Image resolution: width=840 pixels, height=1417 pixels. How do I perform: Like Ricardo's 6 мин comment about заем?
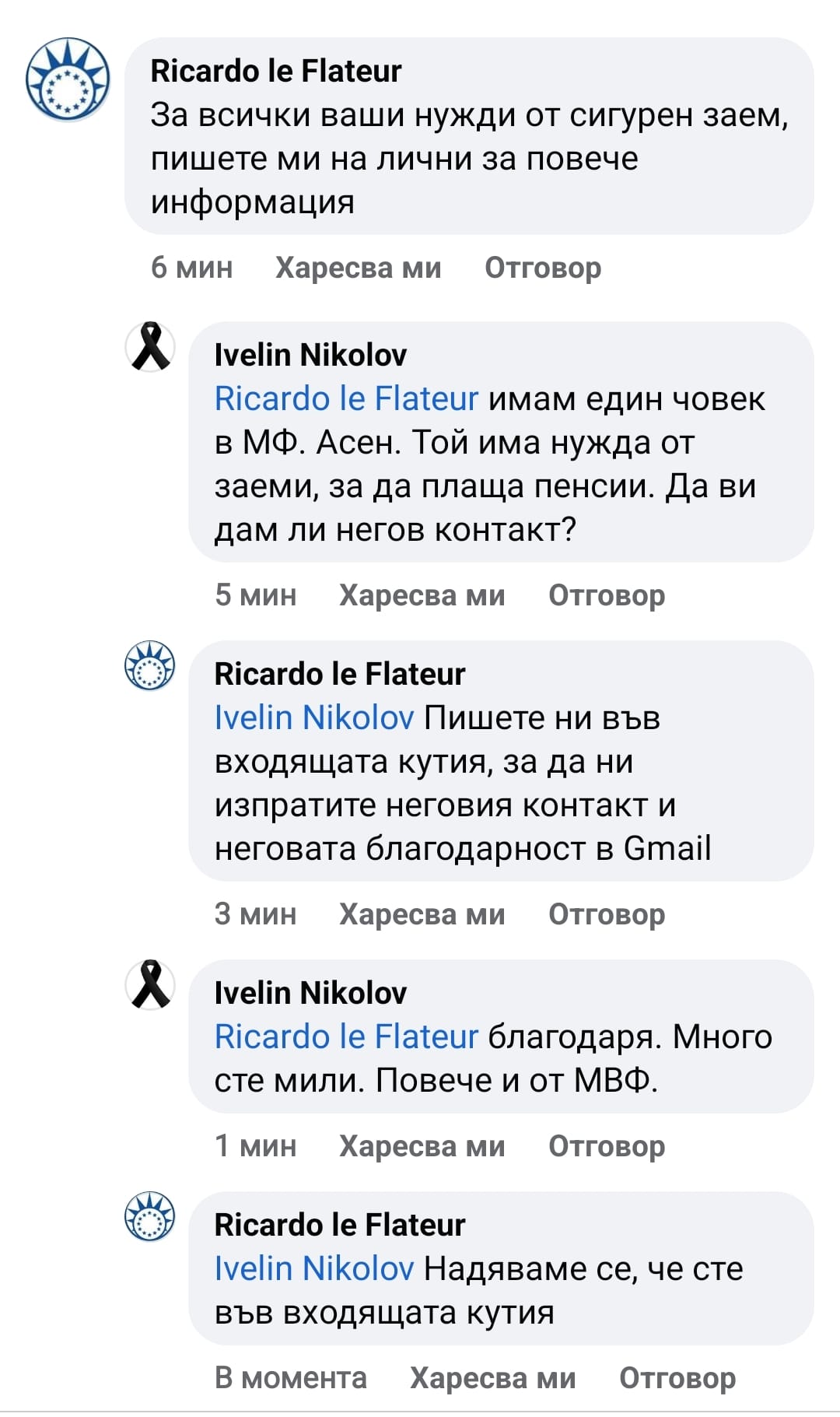(358, 268)
